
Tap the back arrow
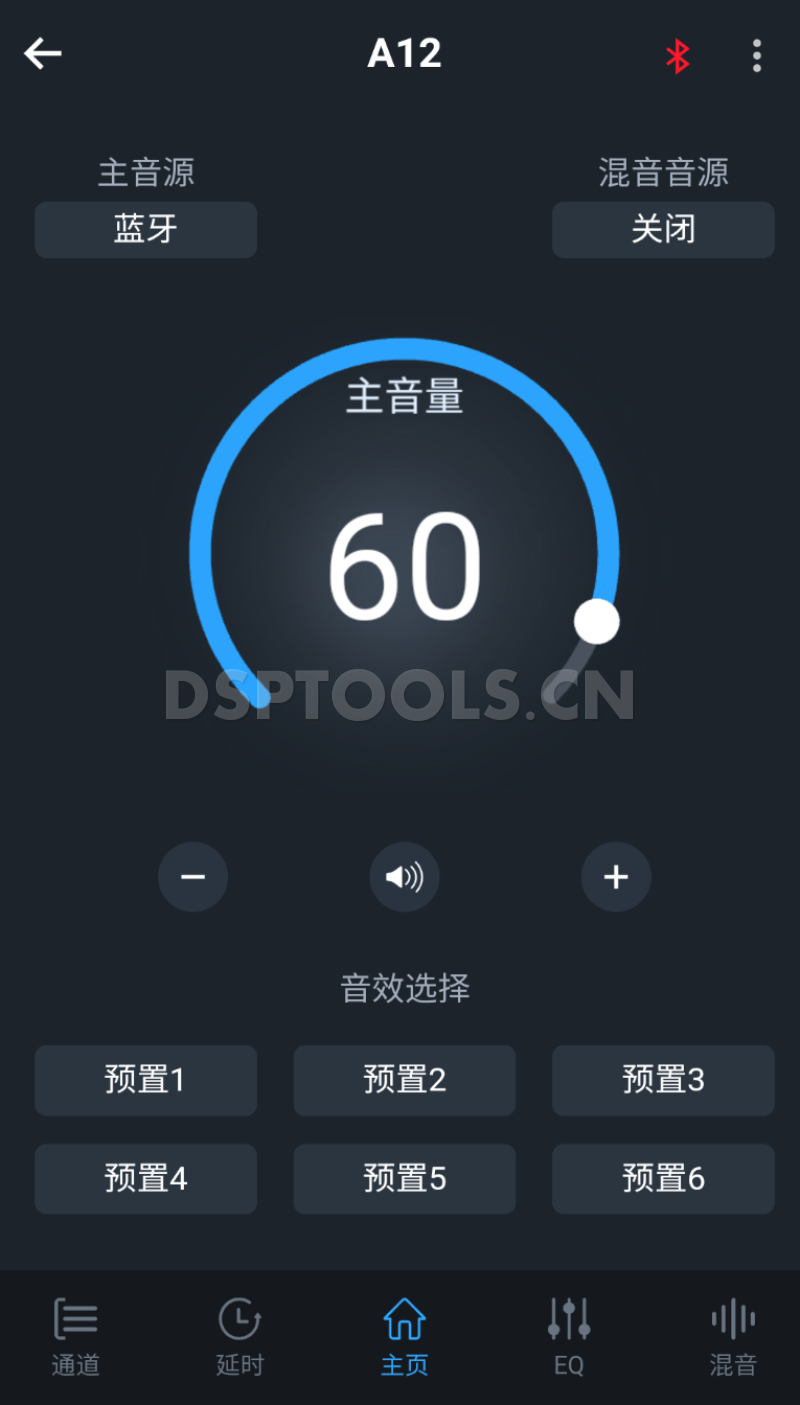pyautogui.click(x=42, y=53)
